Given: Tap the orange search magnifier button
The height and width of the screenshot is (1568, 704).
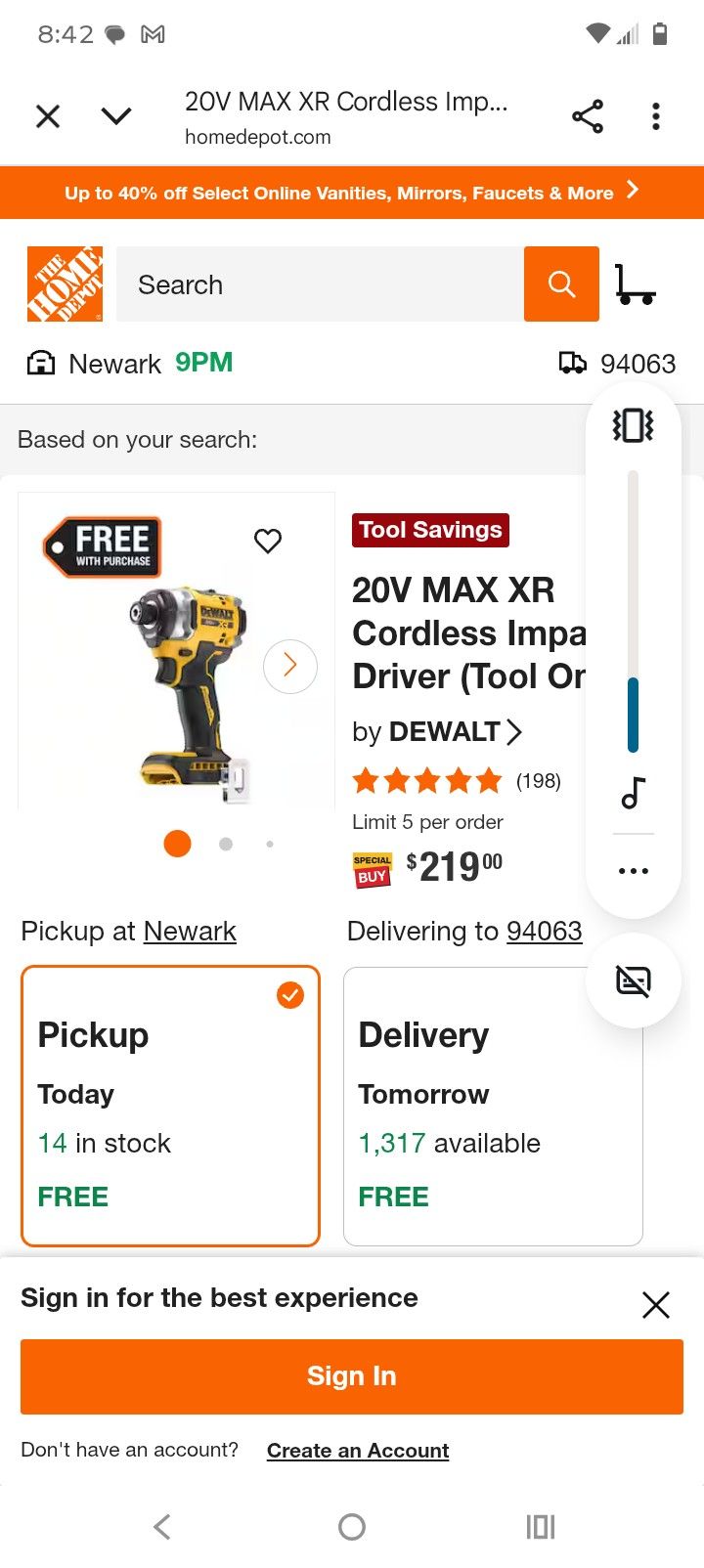Looking at the screenshot, I should [561, 284].
